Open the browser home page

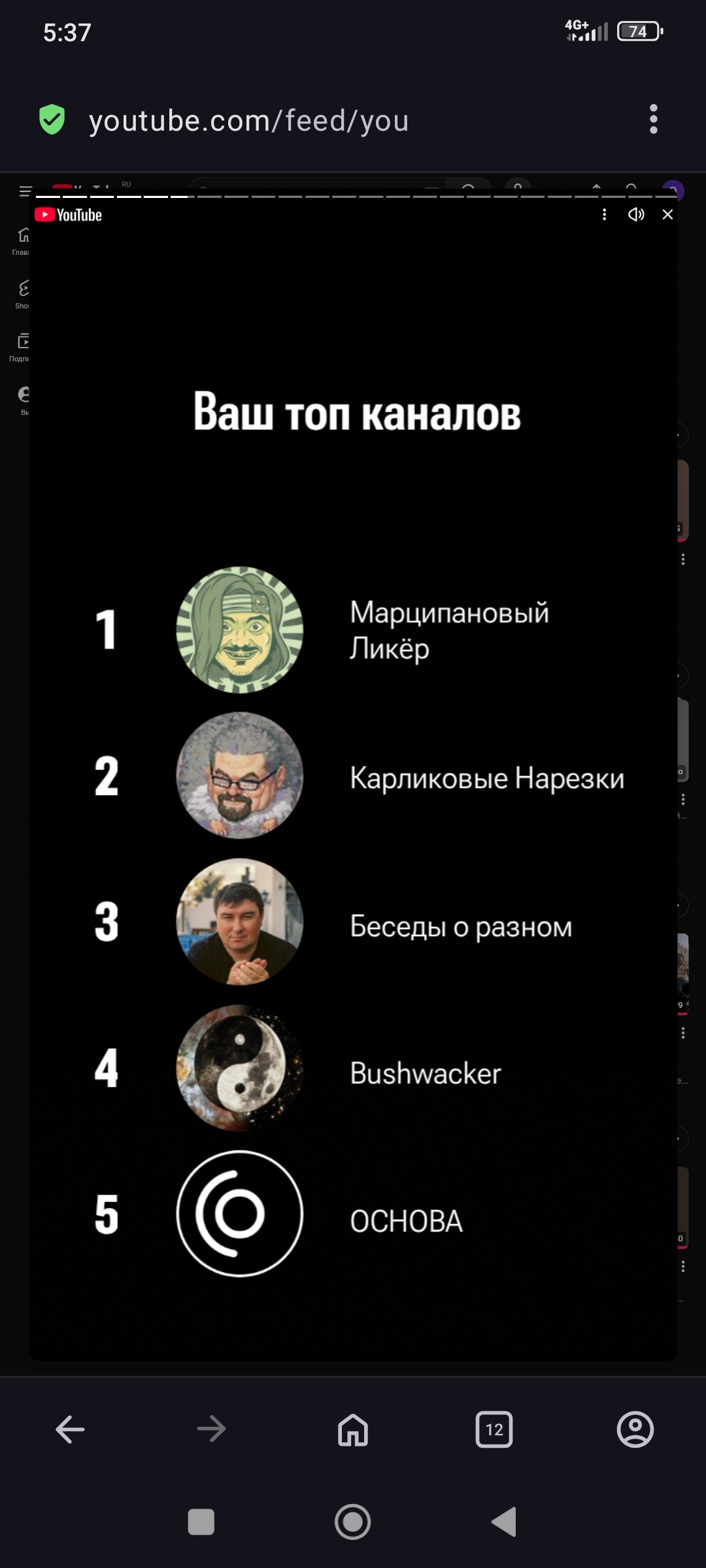point(353,1429)
